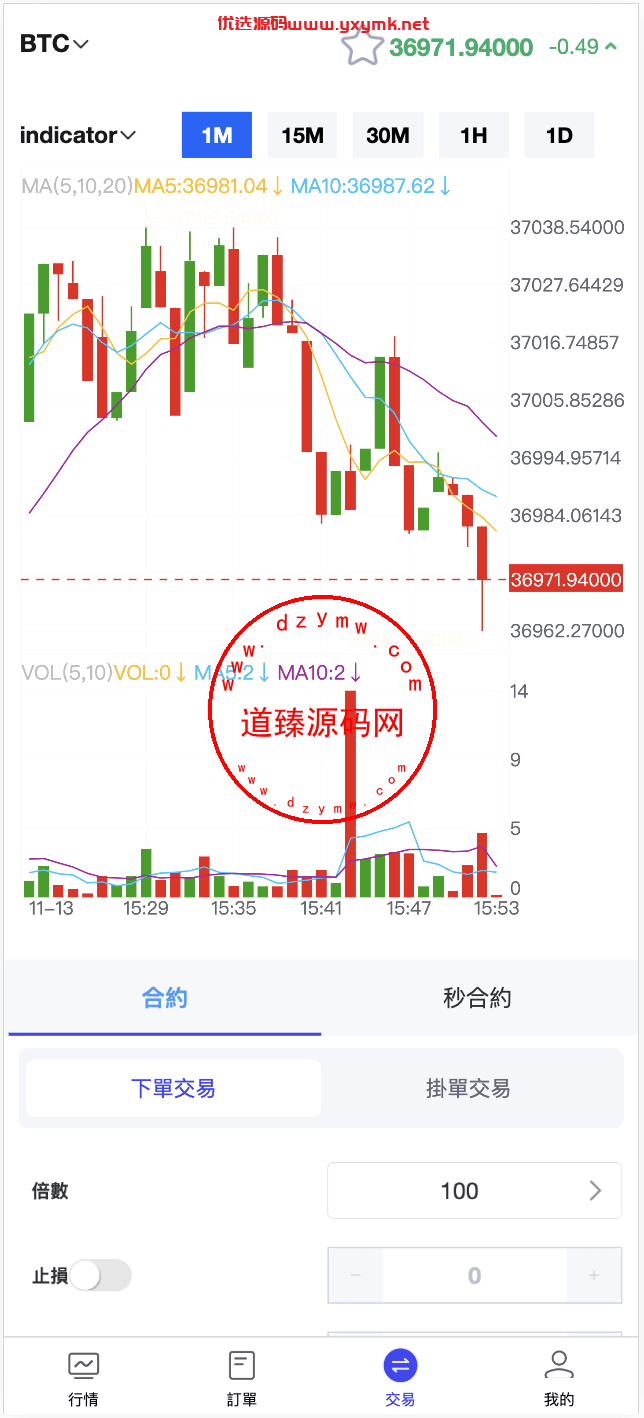Open the 倍數 leverage selector showing 100
The height and width of the screenshot is (1418, 644).
click(x=474, y=1191)
